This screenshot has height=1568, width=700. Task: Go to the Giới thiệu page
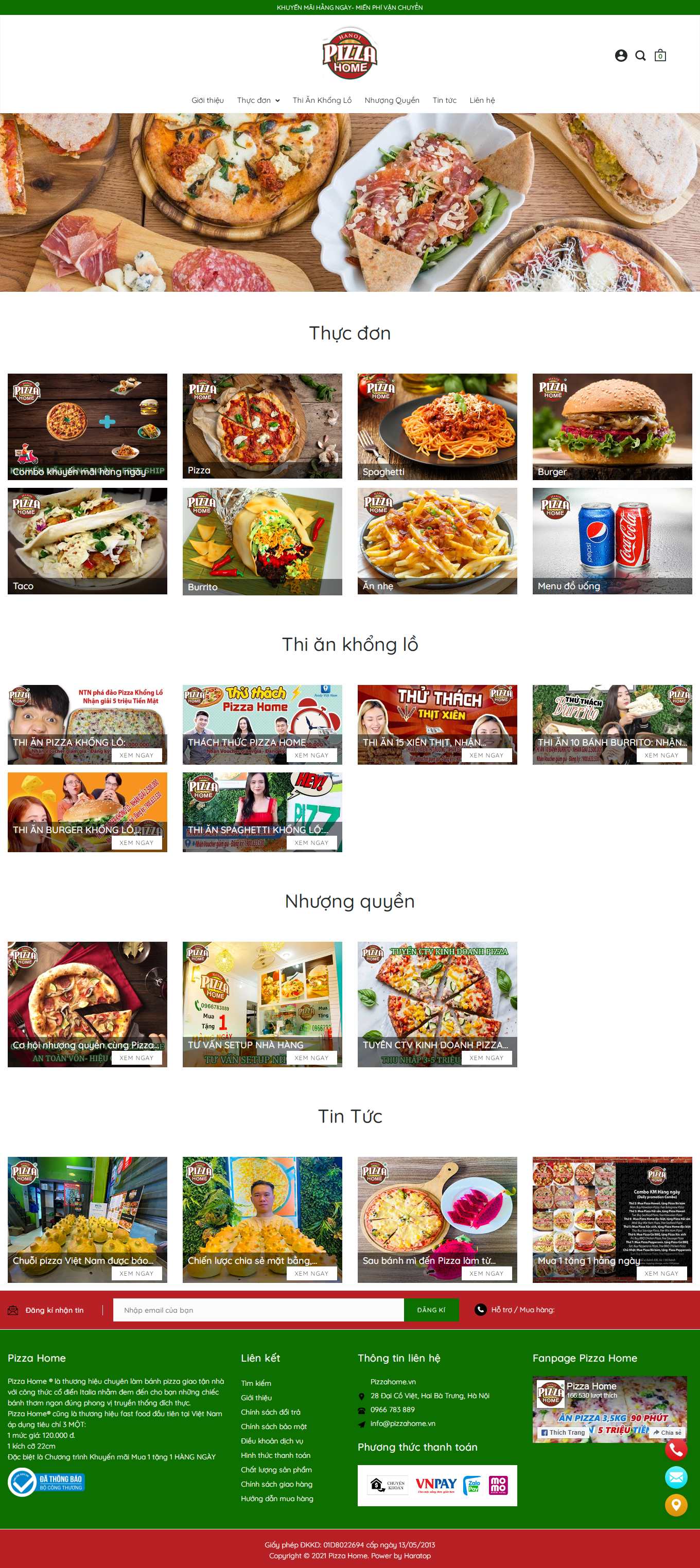207,100
